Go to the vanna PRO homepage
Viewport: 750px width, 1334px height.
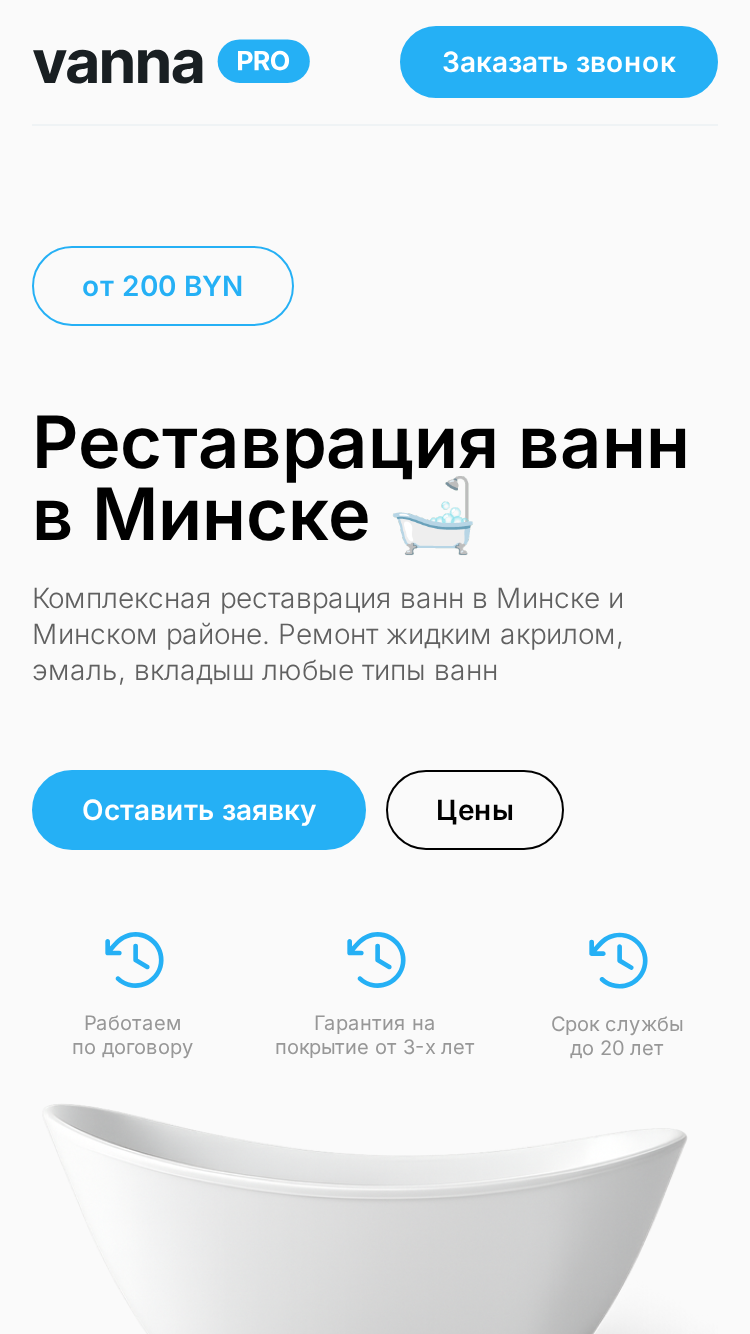[171, 63]
